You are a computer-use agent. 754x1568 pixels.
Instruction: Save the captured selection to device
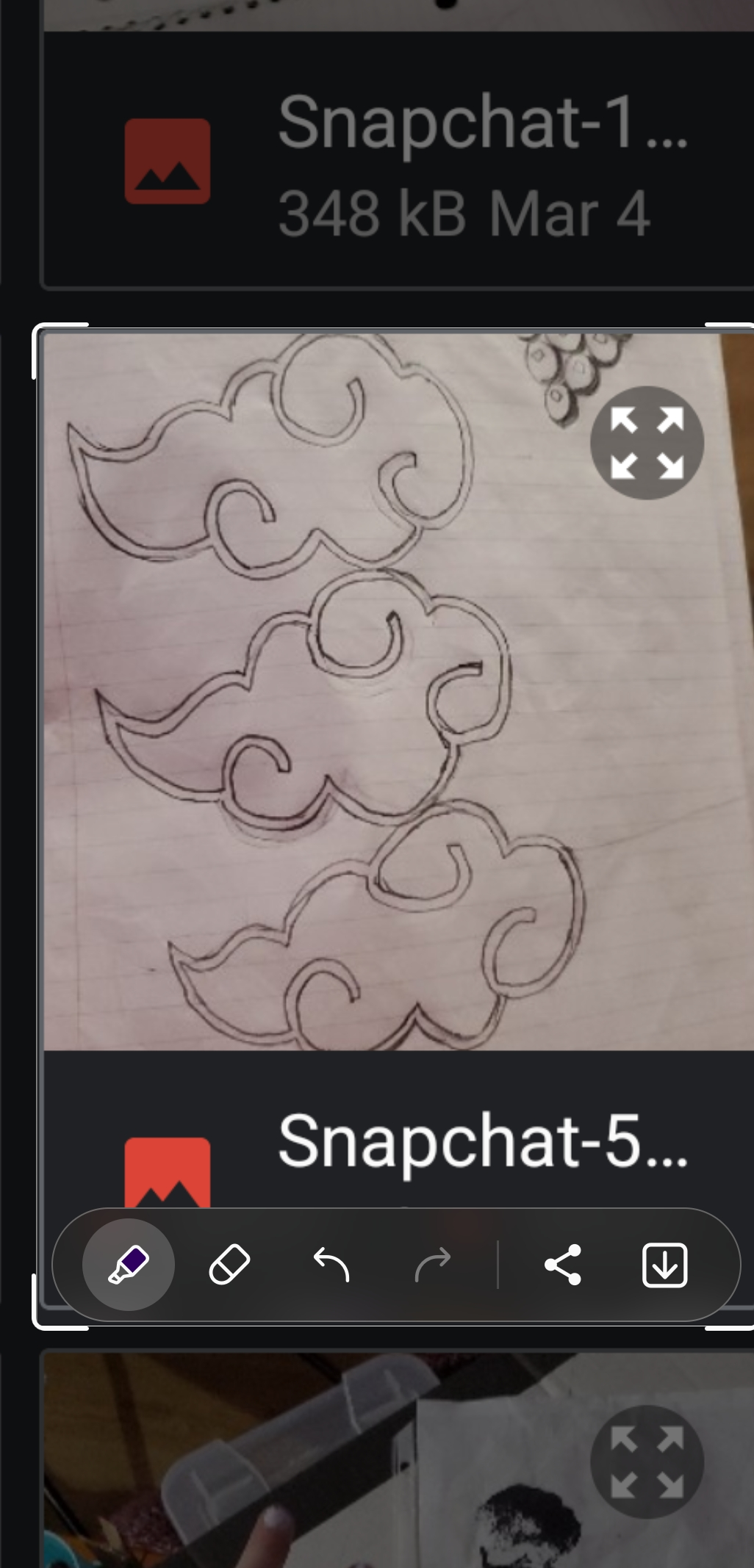click(664, 1264)
